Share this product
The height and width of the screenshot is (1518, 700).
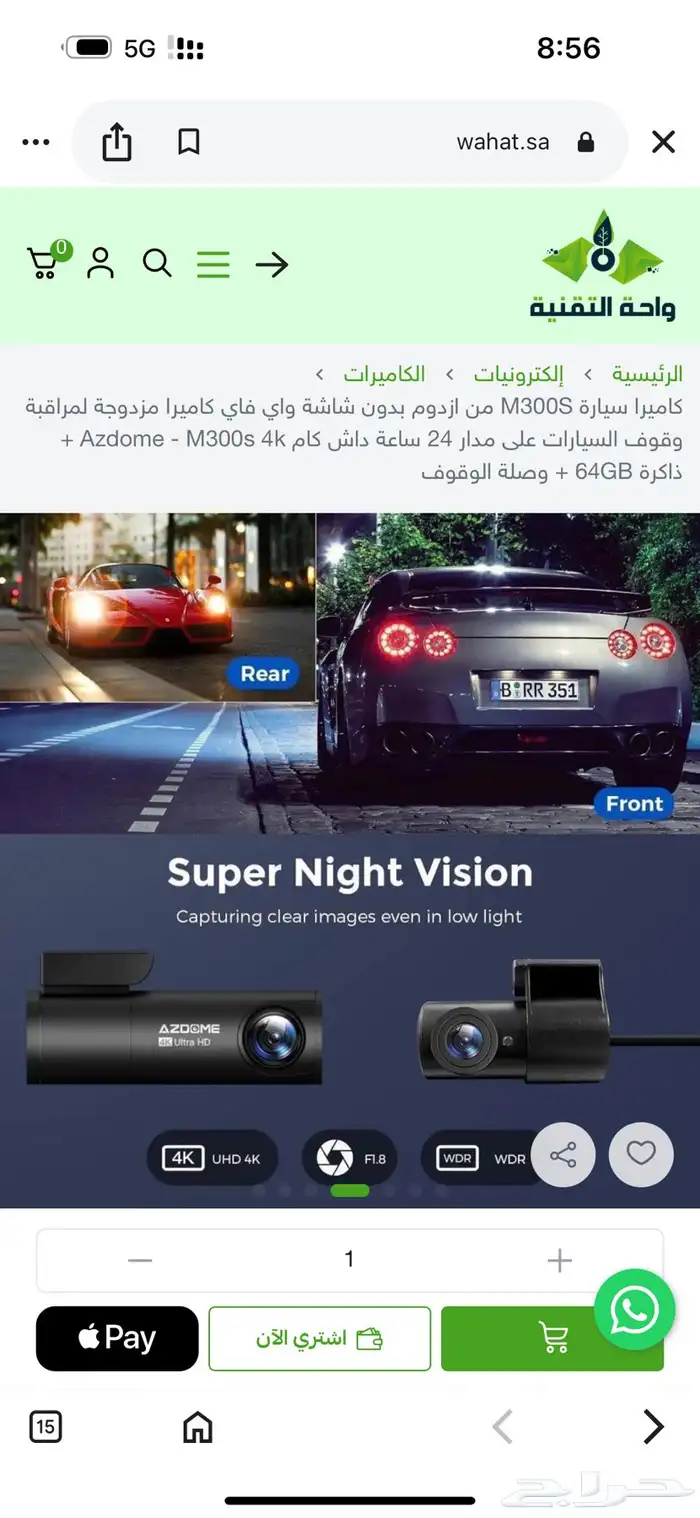[x=563, y=1155]
